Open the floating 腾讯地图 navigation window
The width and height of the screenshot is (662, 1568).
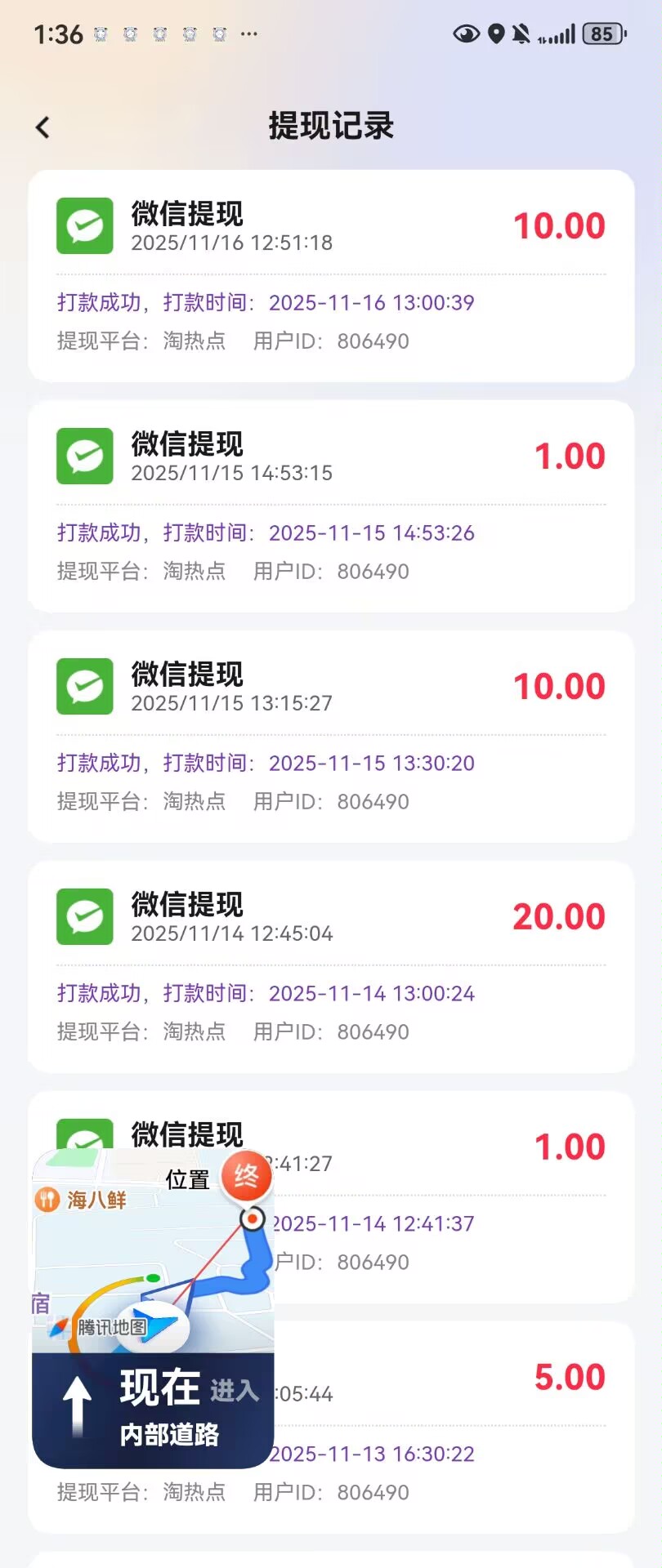[x=153, y=1307]
